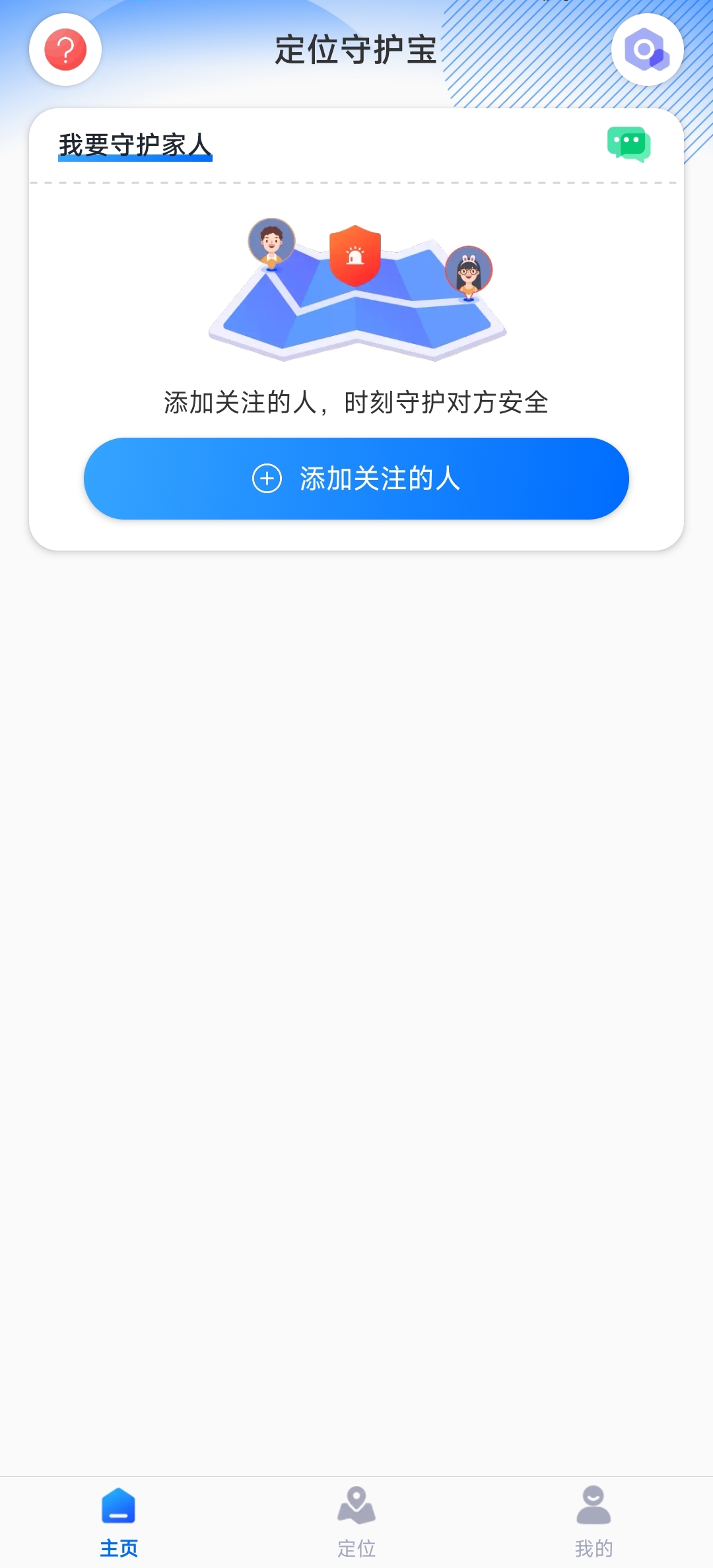Viewport: 713px width, 1568px height.
Task: Select the 我要守护家人 tab
Action: (135, 145)
